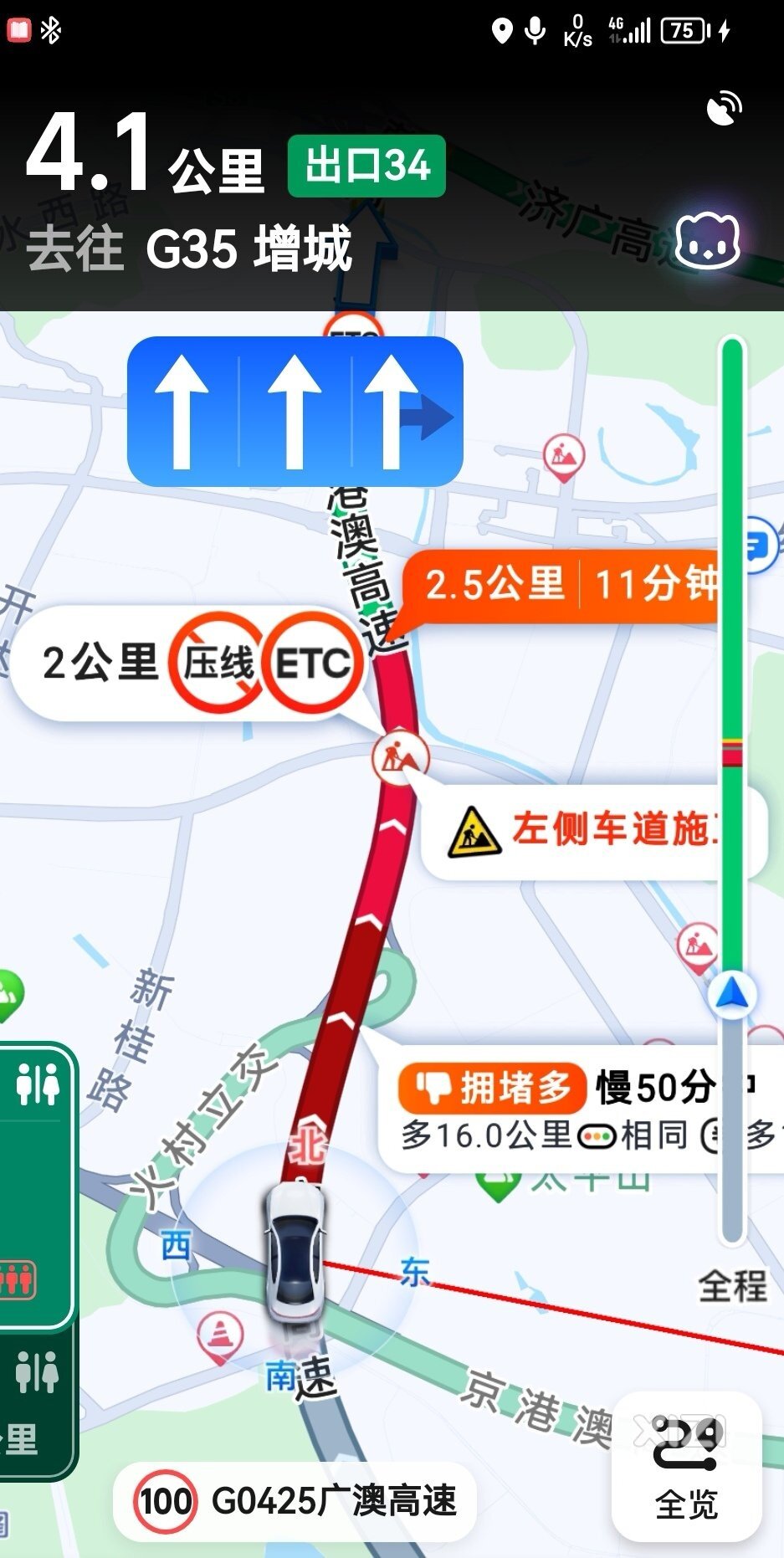Tap the cat voice assistant icon

click(x=707, y=242)
